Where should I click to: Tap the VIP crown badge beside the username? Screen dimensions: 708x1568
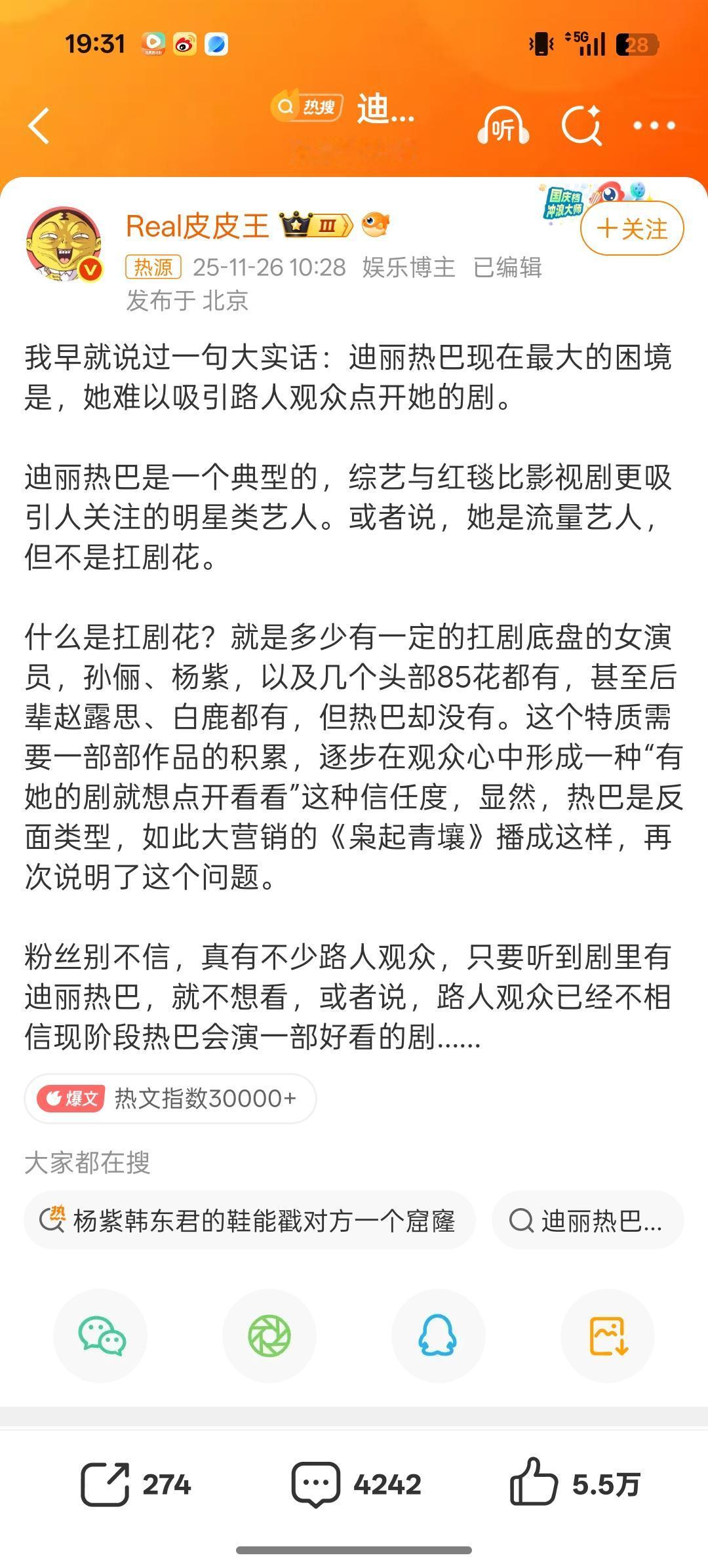[x=315, y=224]
